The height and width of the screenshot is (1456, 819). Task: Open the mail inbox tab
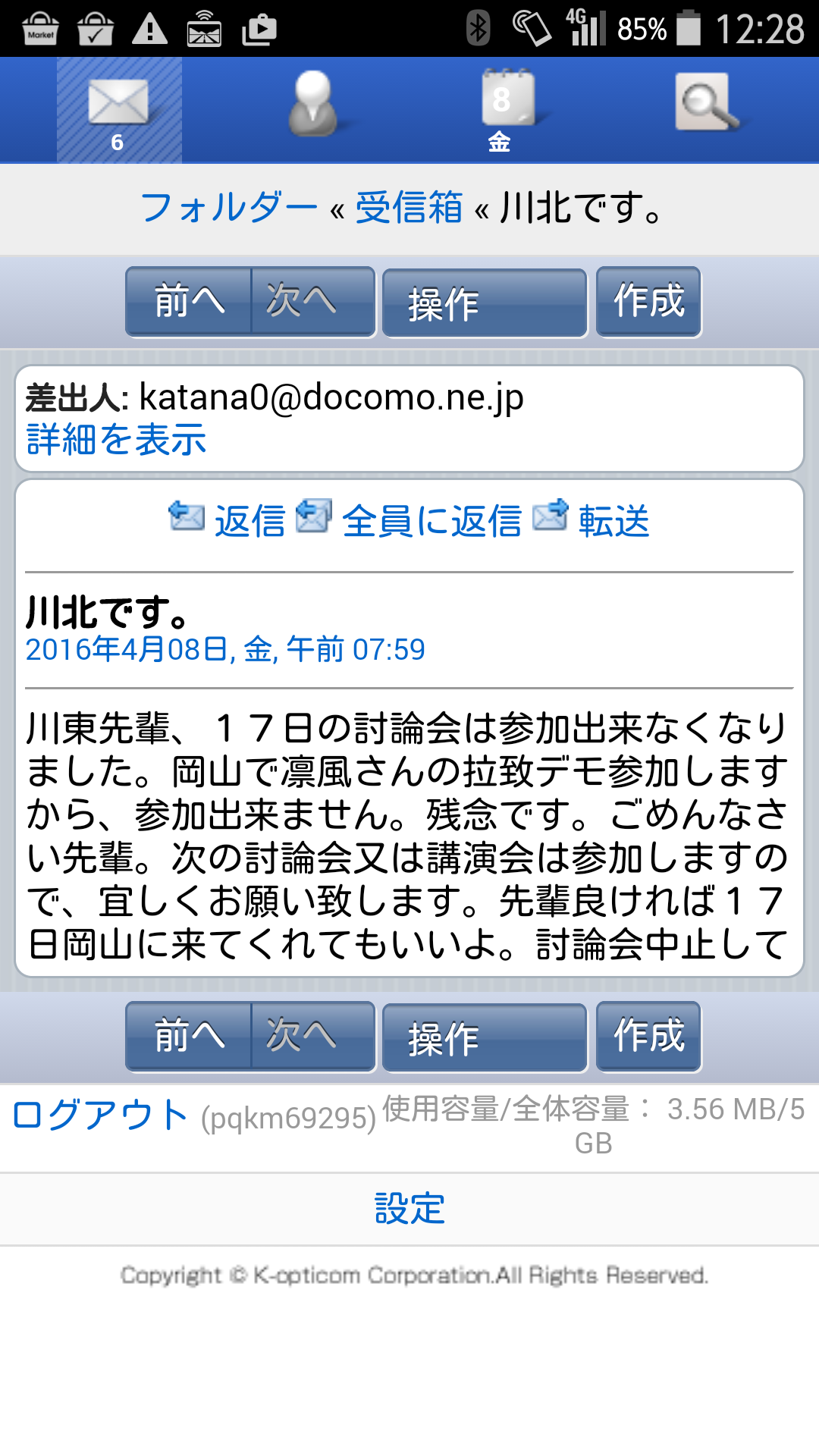pyautogui.click(x=119, y=111)
